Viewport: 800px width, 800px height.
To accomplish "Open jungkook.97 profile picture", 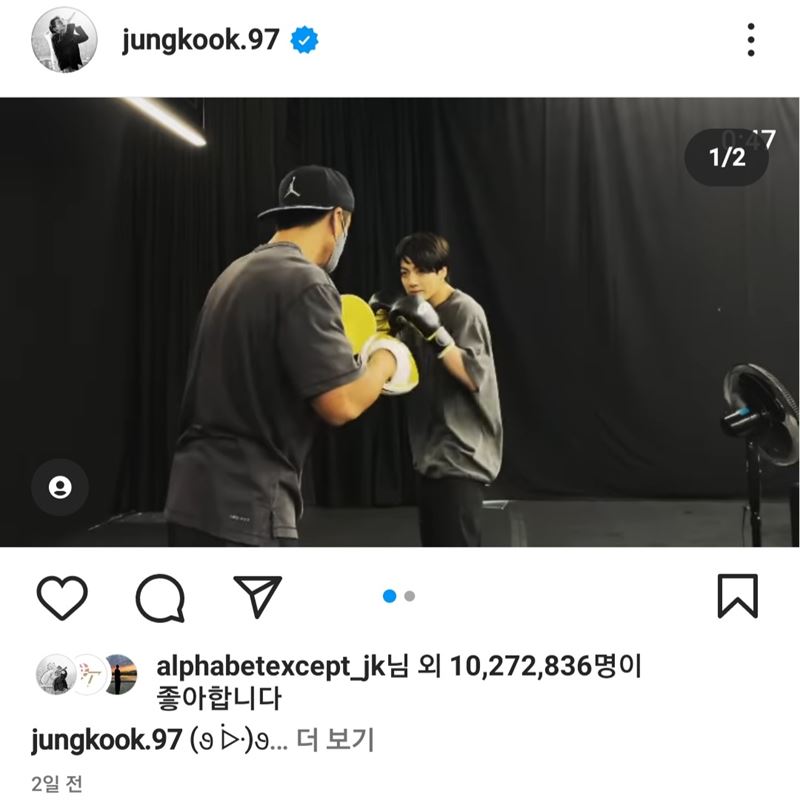I will [x=64, y=40].
